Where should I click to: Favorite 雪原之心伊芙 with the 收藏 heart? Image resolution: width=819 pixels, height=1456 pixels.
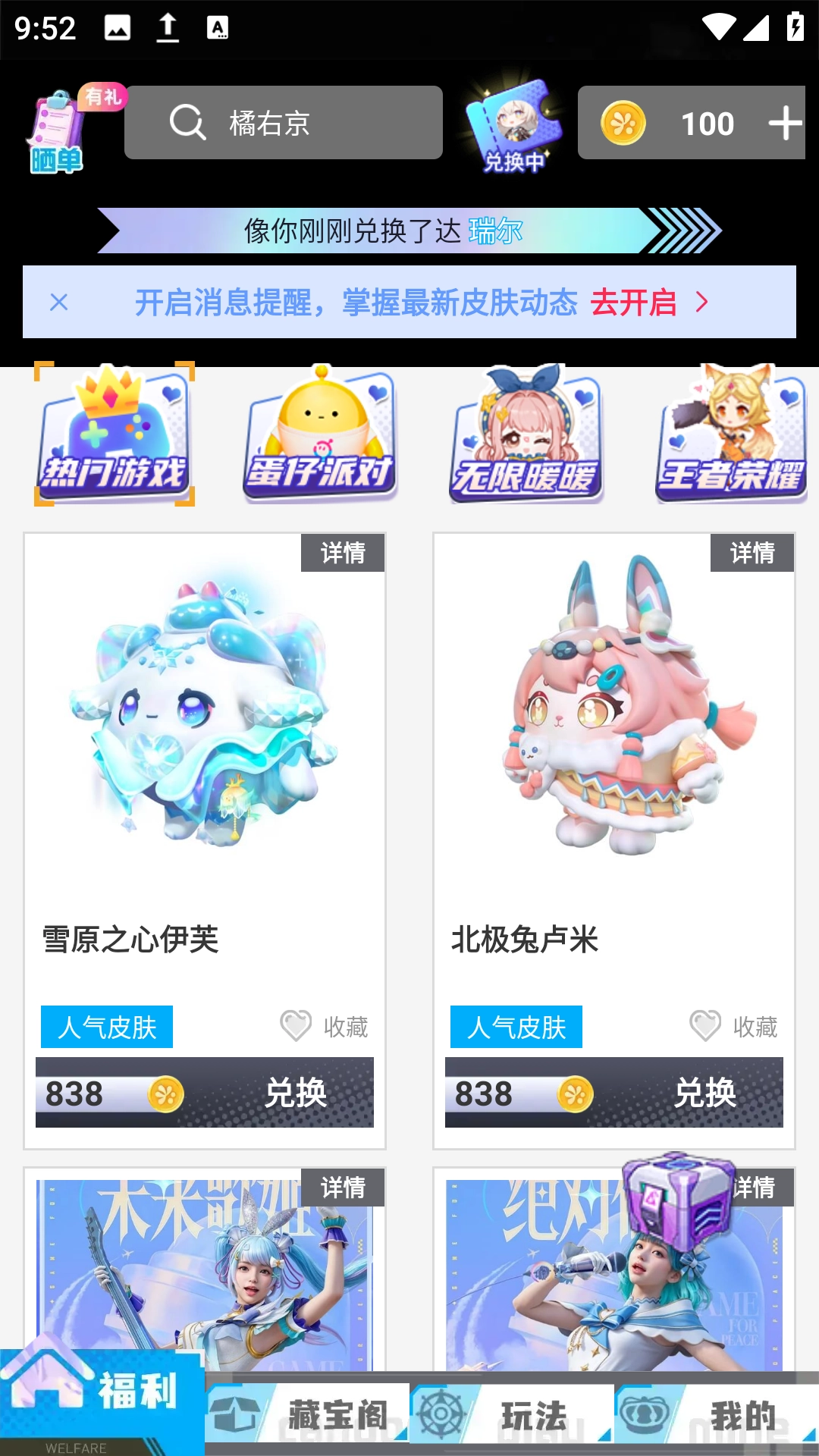pos(325,1027)
